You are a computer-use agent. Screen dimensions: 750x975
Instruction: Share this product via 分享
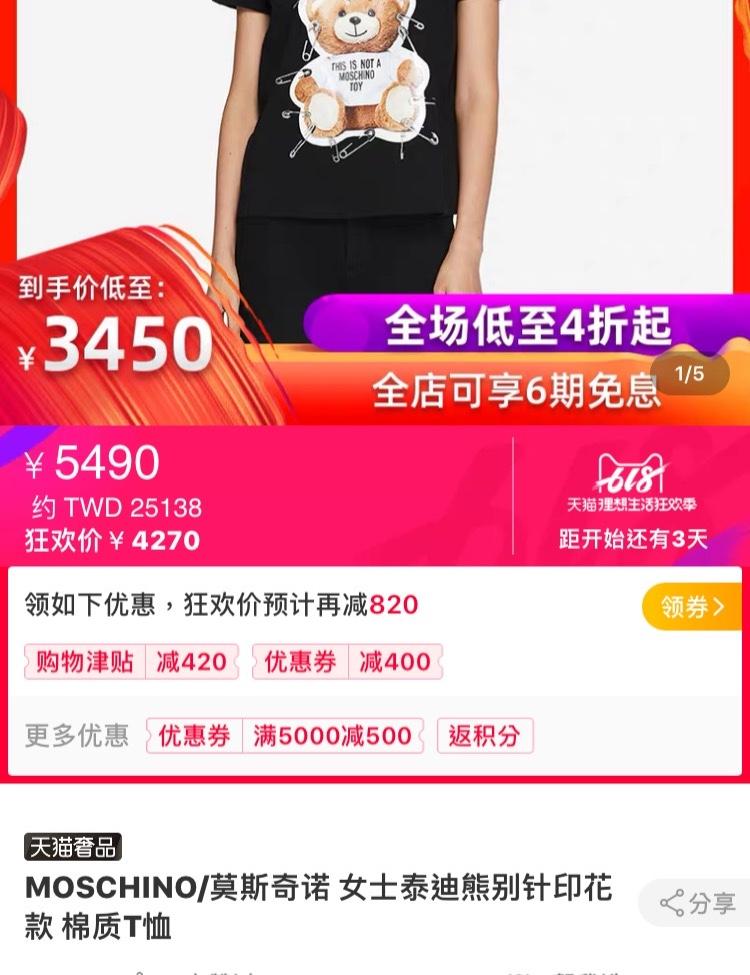[697, 903]
